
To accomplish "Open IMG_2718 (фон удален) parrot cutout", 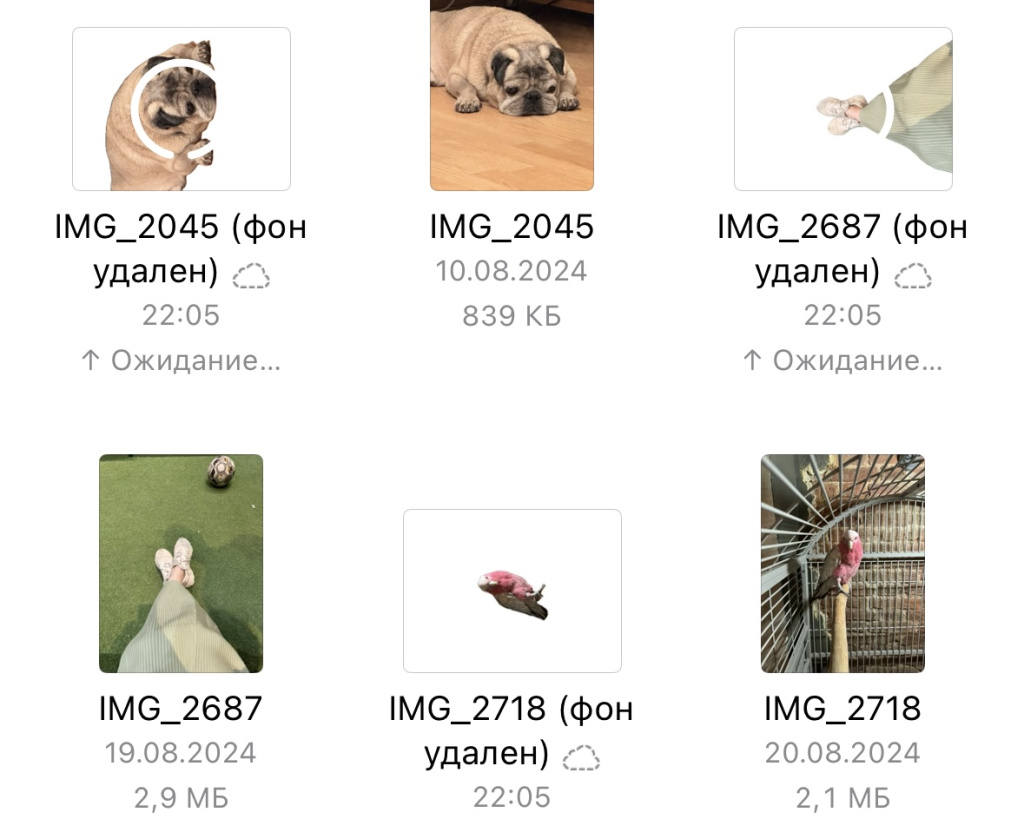I will point(511,590).
